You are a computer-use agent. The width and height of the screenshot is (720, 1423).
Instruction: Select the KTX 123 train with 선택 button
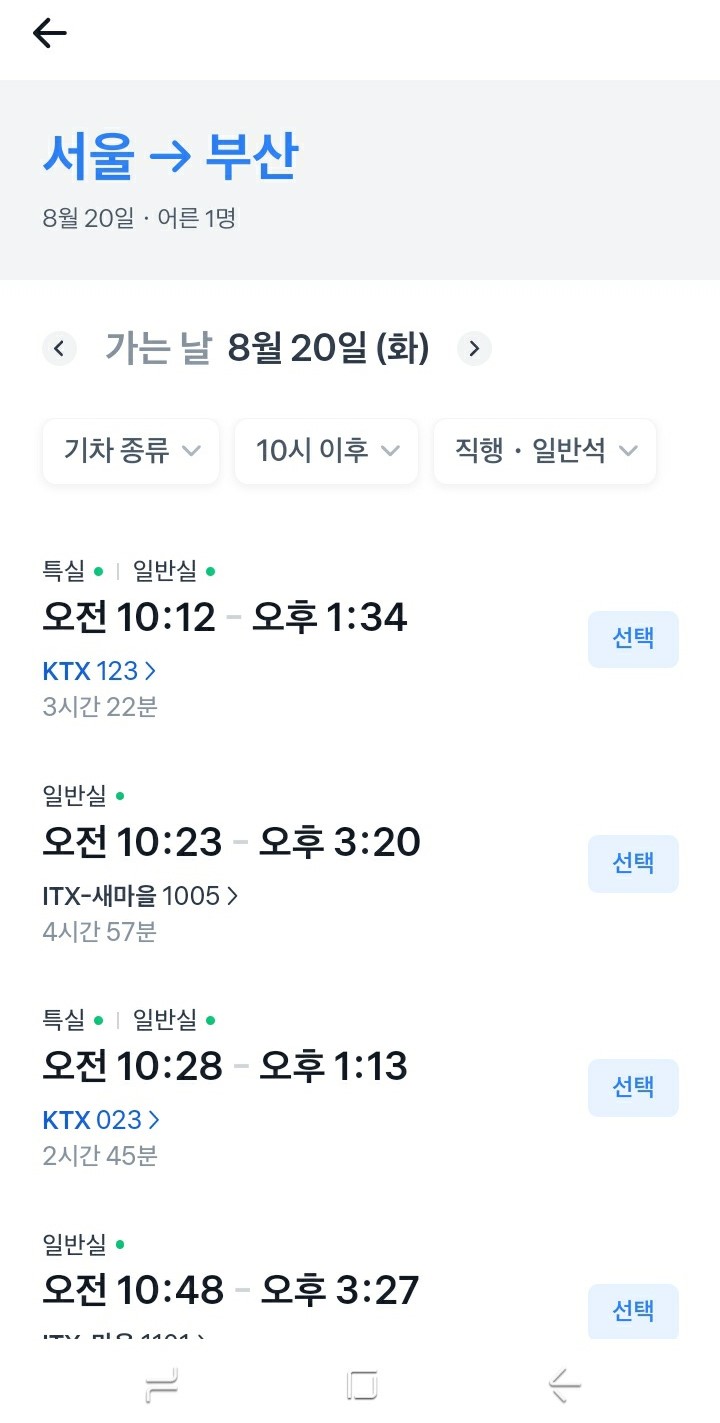633,638
